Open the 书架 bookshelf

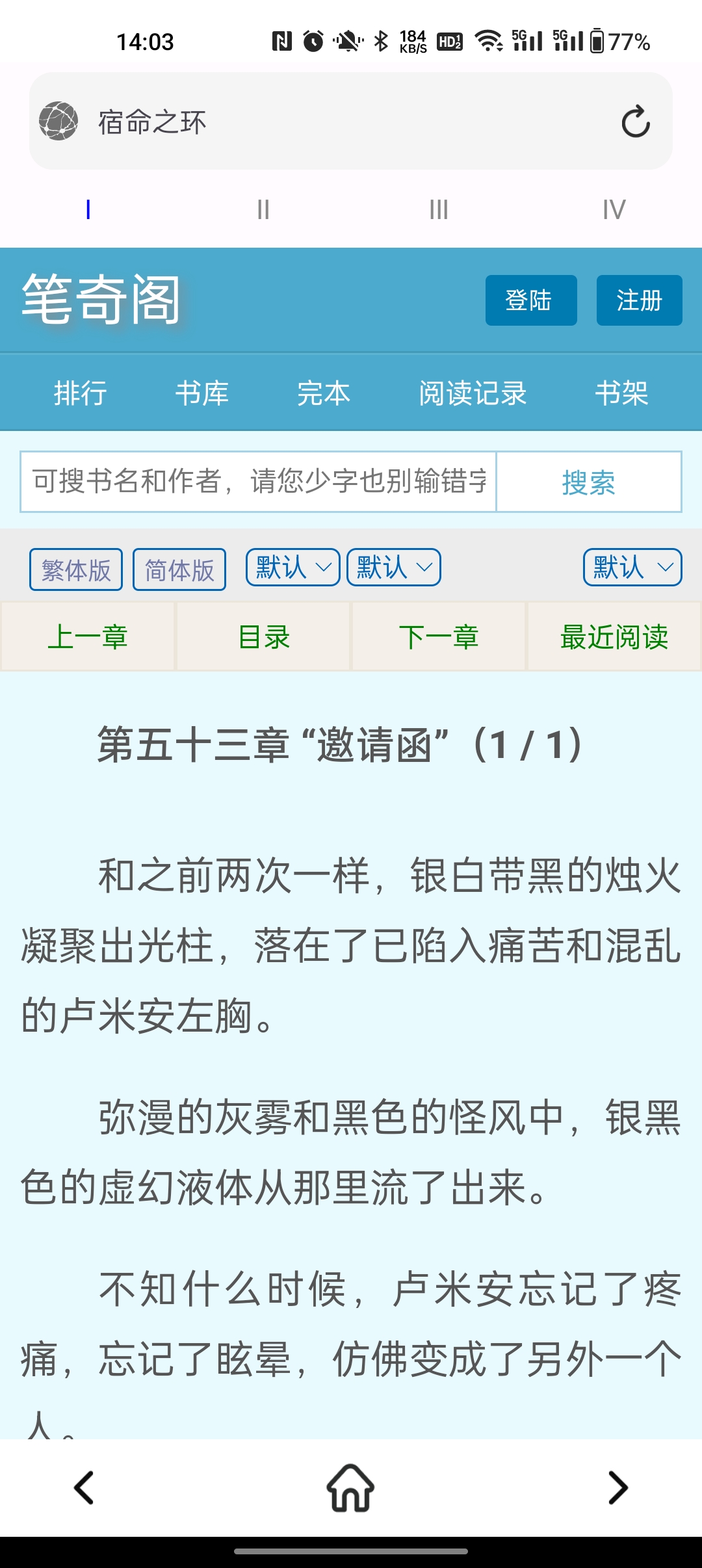(x=621, y=393)
